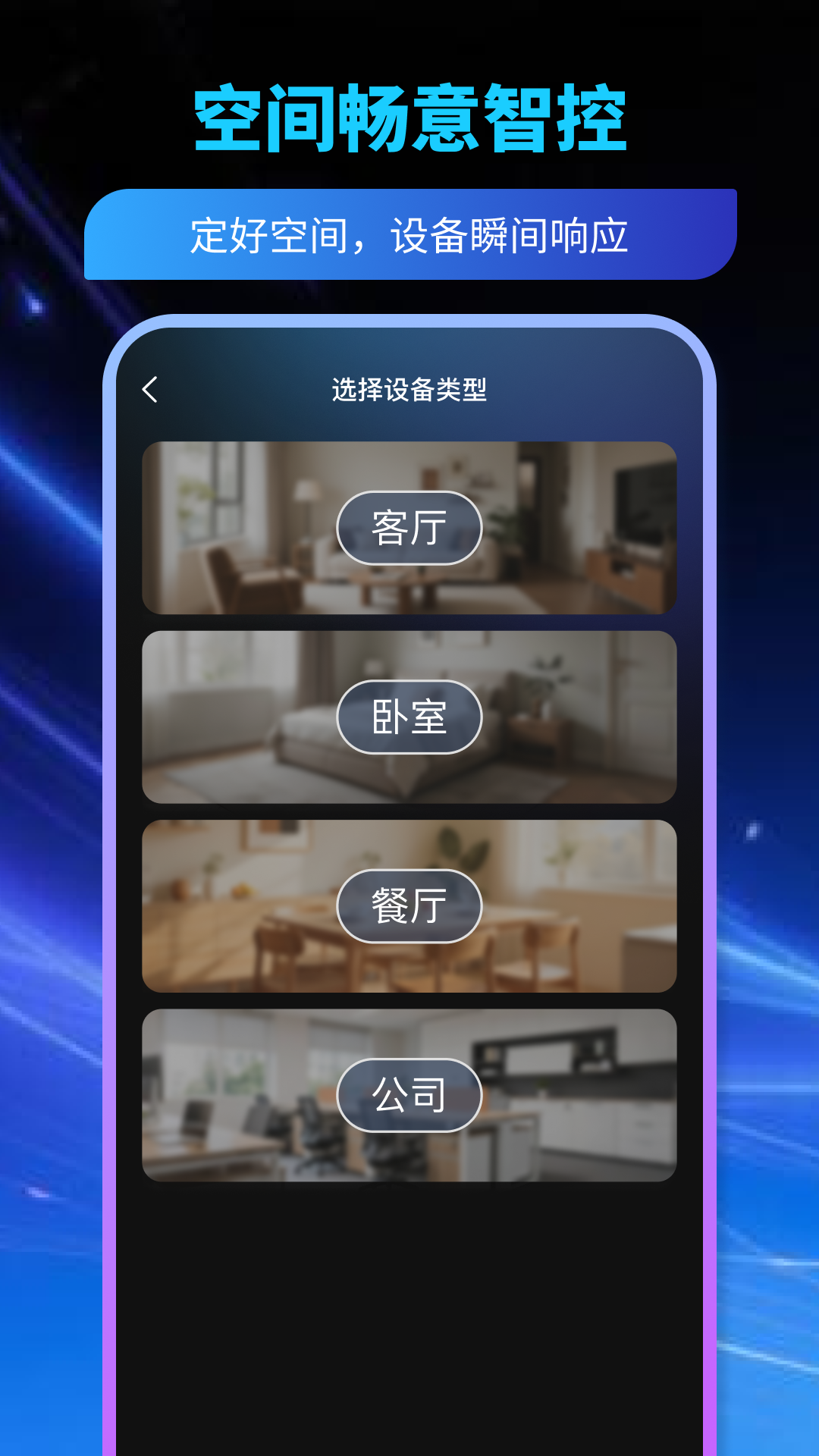The height and width of the screenshot is (1456, 819).
Task: Toggle the 公司 room selection
Action: (409, 1094)
